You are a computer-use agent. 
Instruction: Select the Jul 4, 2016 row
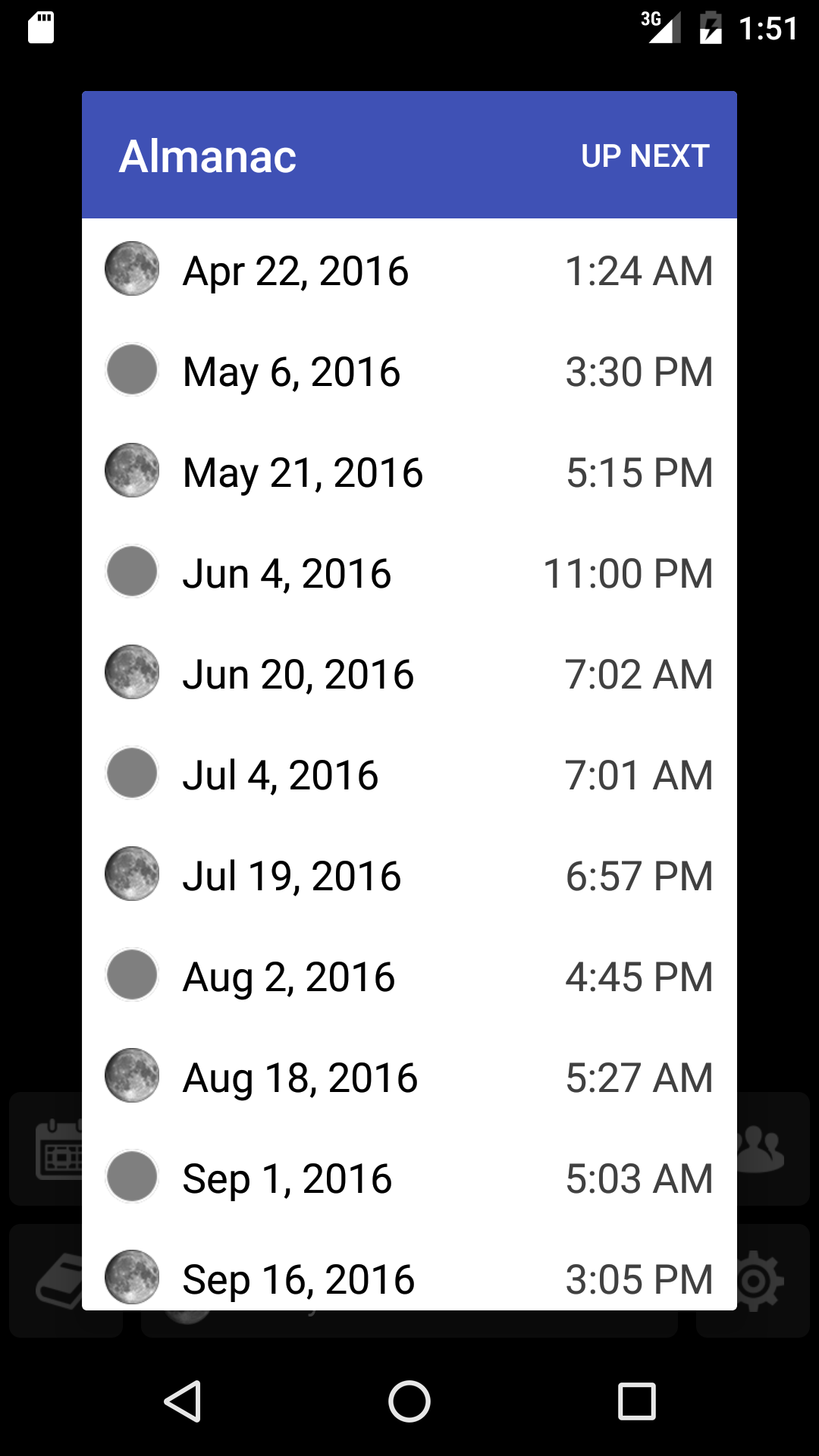click(x=409, y=775)
